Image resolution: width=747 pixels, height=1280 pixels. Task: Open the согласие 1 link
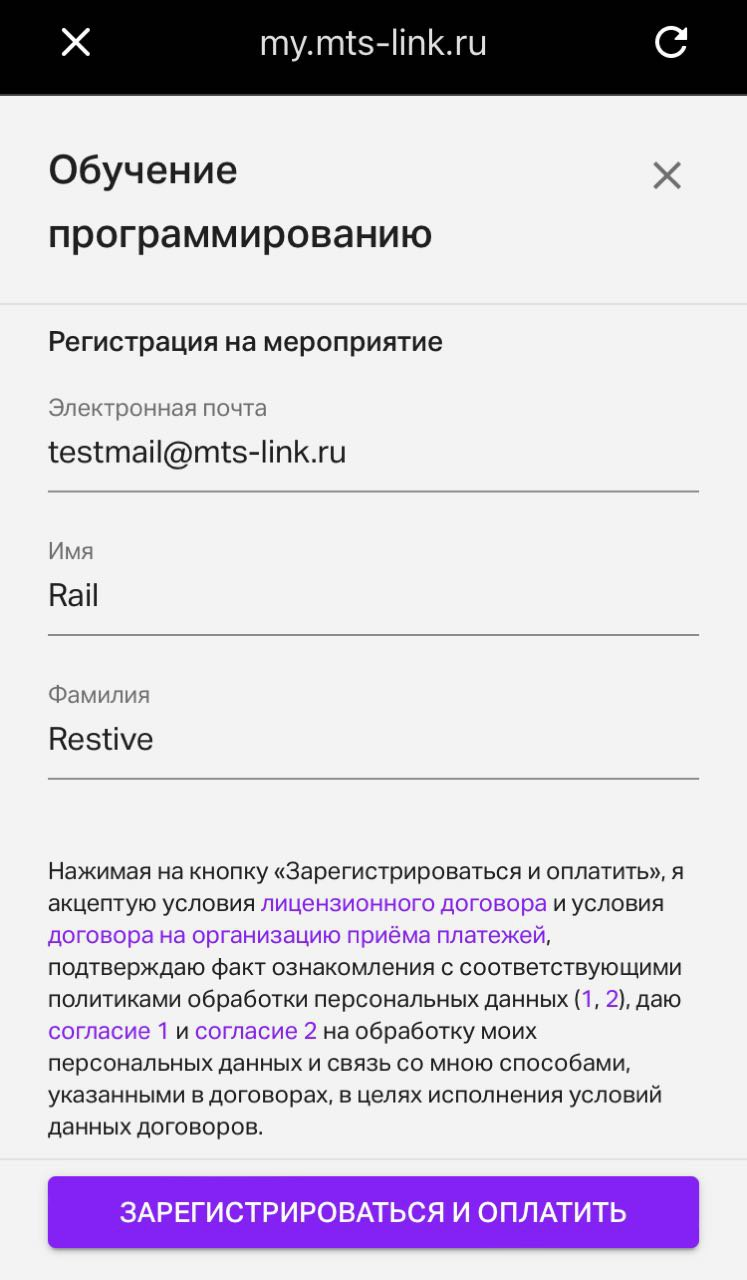(x=108, y=1031)
